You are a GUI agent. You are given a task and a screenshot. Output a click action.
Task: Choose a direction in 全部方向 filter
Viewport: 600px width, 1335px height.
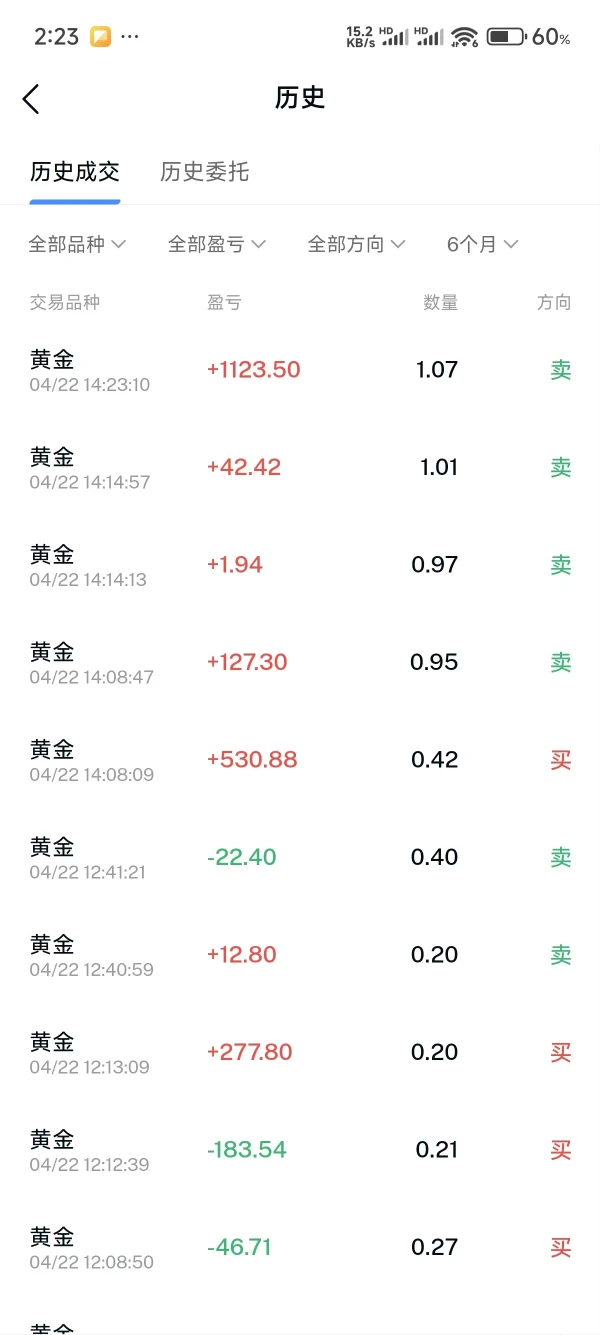[356, 244]
